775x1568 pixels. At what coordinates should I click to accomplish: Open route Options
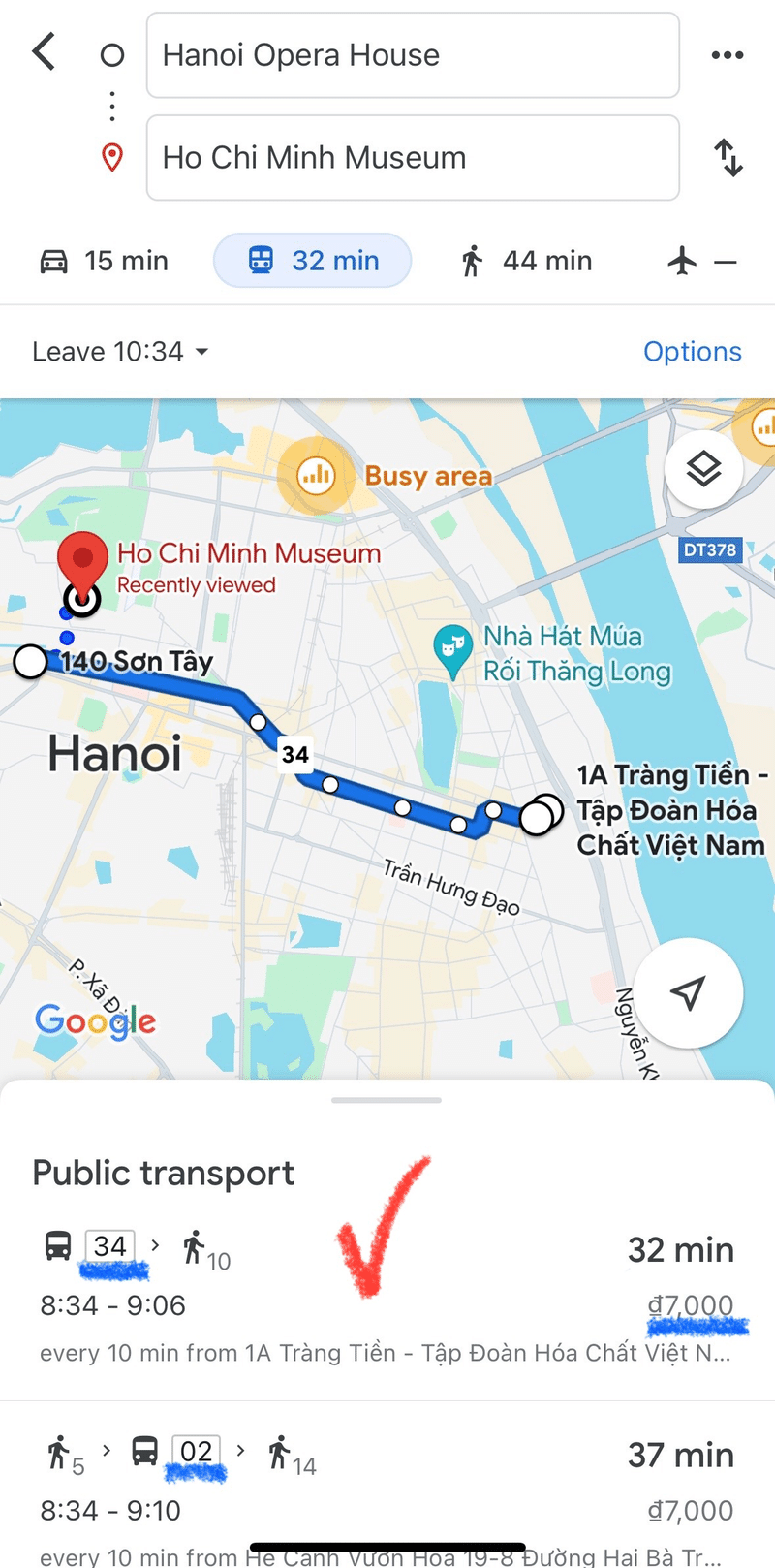692,351
